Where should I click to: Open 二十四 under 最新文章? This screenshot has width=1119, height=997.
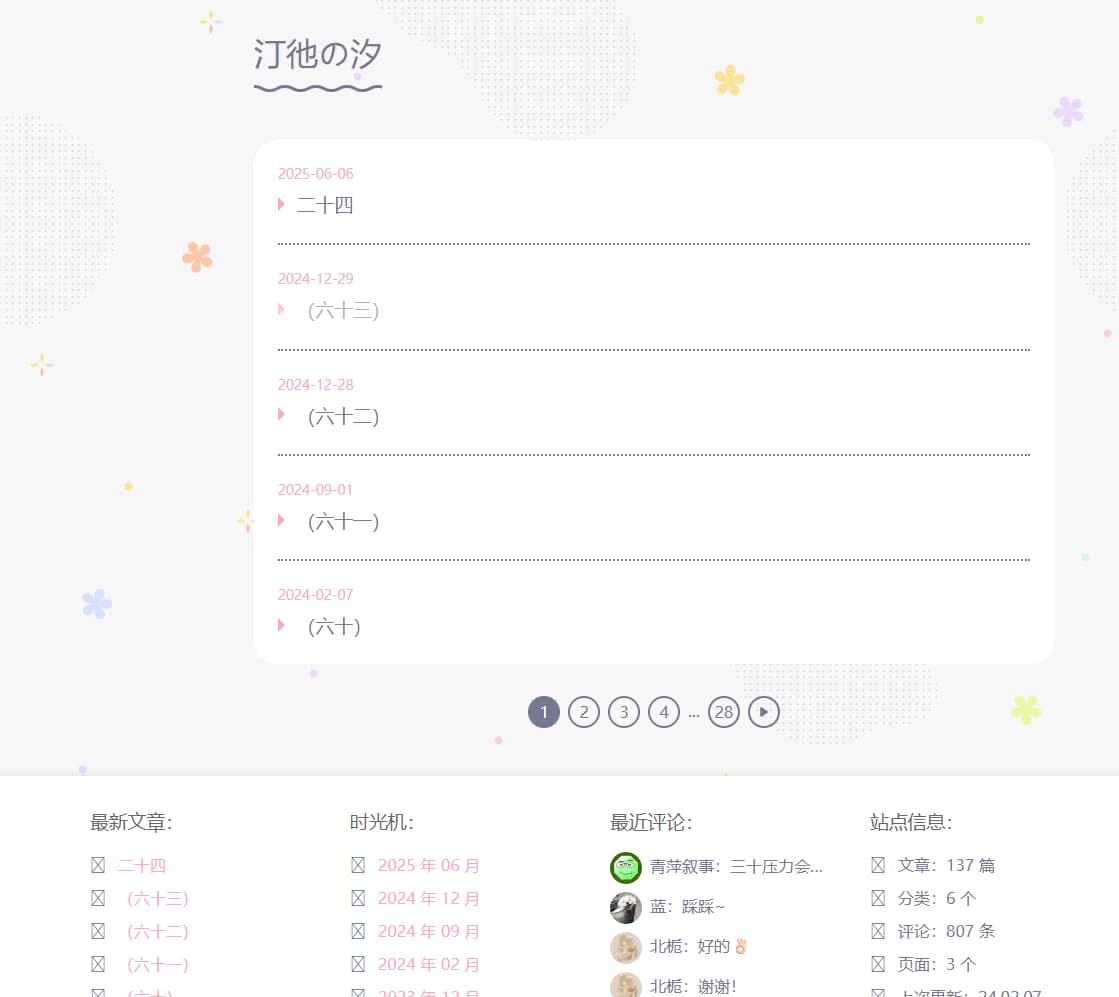tap(142, 866)
